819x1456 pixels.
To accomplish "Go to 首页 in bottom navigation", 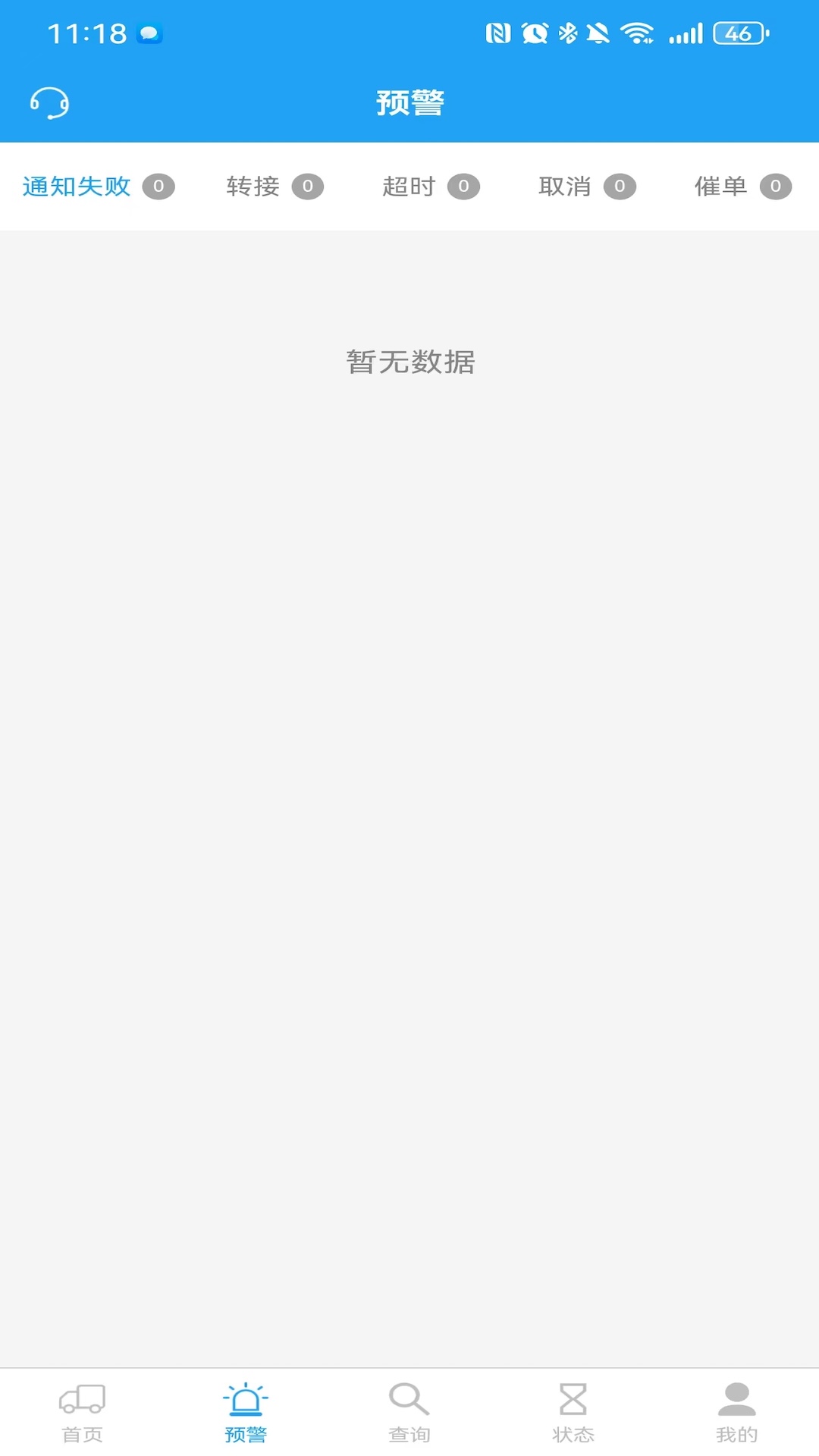I will 82,1412.
